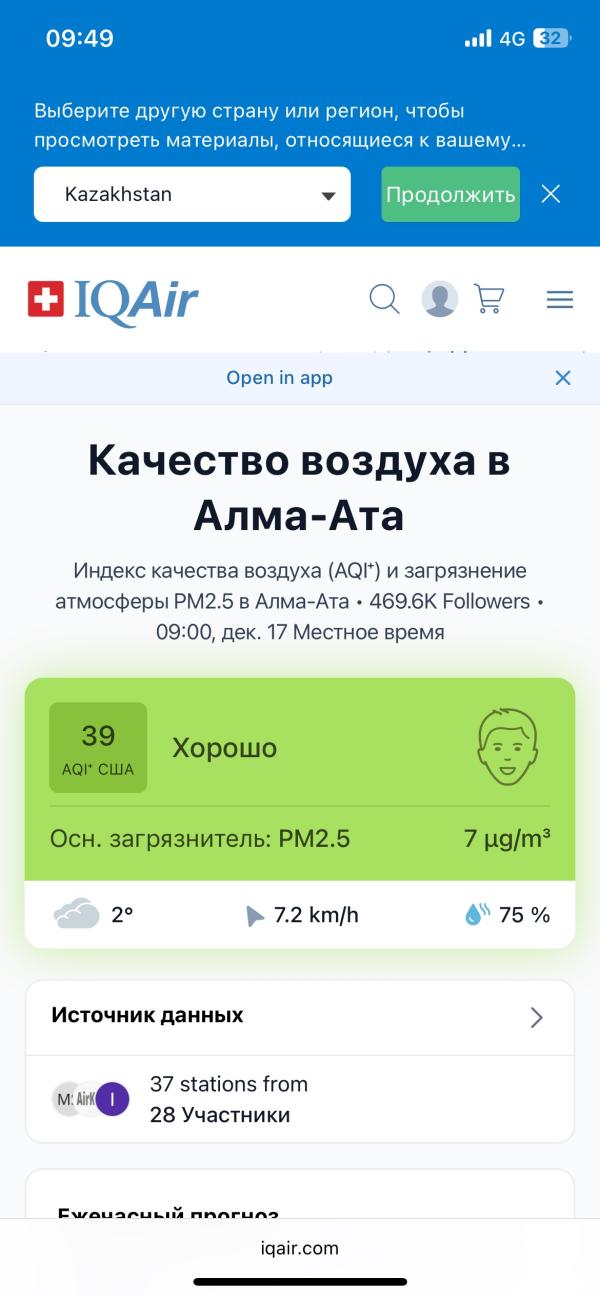
Task: Tap the Open in app link
Action: (x=279, y=378)
